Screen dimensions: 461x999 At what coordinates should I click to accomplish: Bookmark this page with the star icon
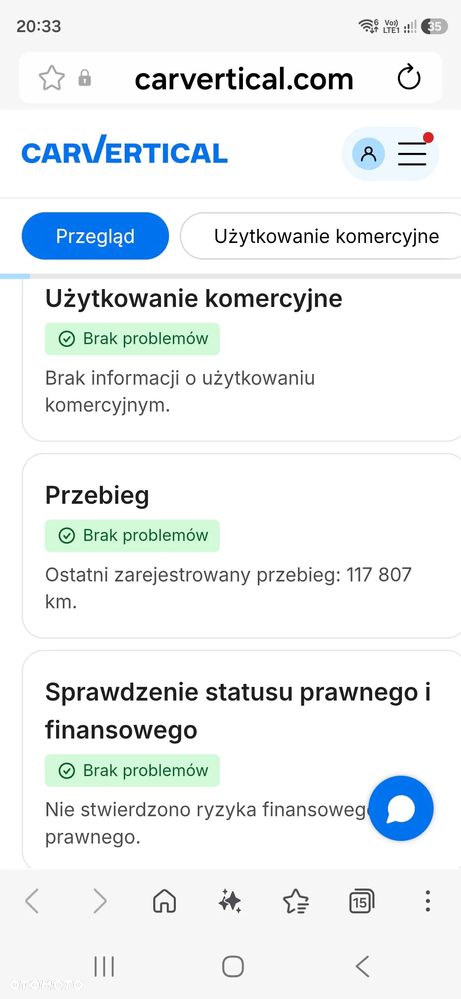pos(52,78)
